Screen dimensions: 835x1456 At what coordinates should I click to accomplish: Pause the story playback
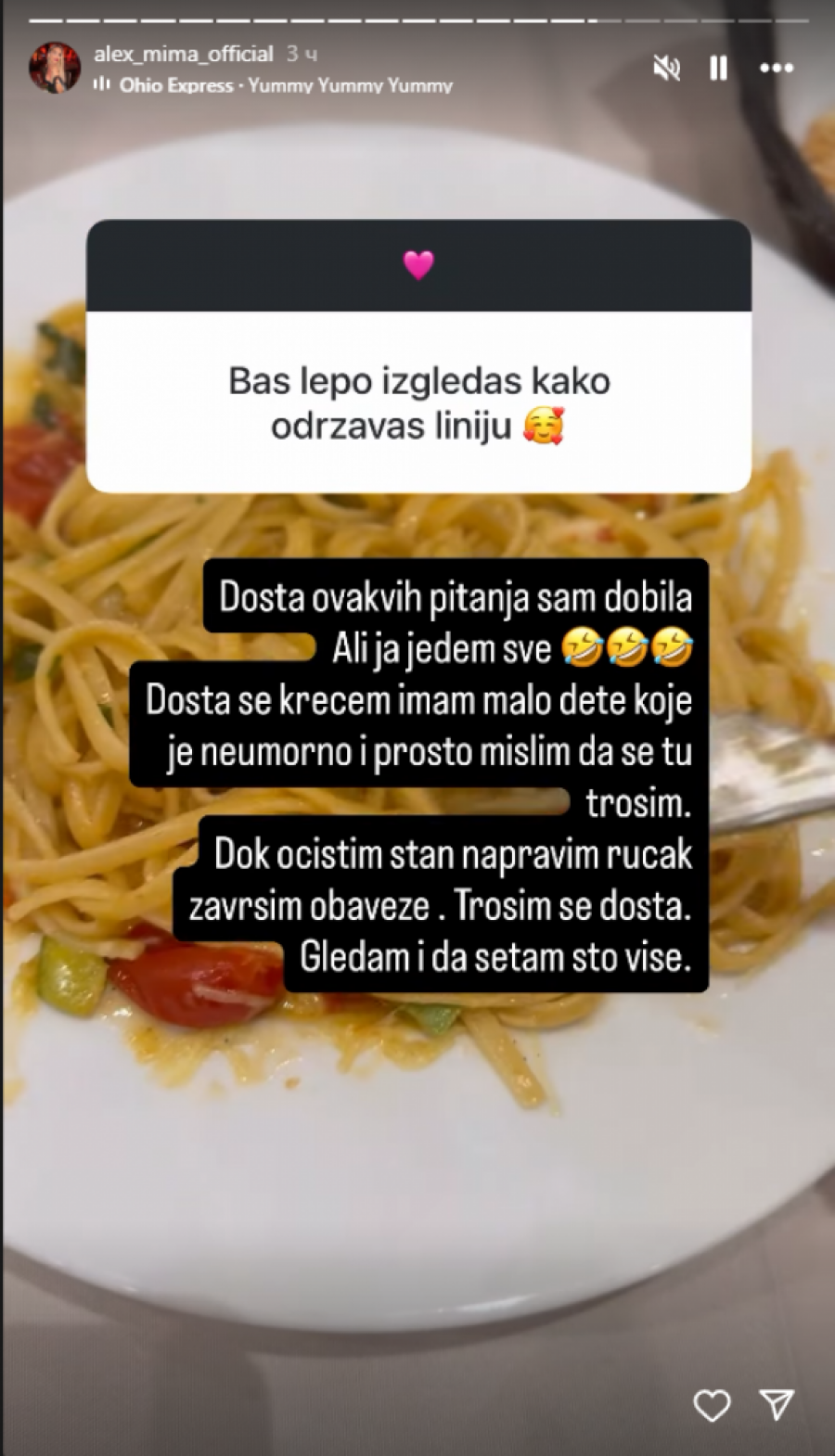[x=719, y=68]
